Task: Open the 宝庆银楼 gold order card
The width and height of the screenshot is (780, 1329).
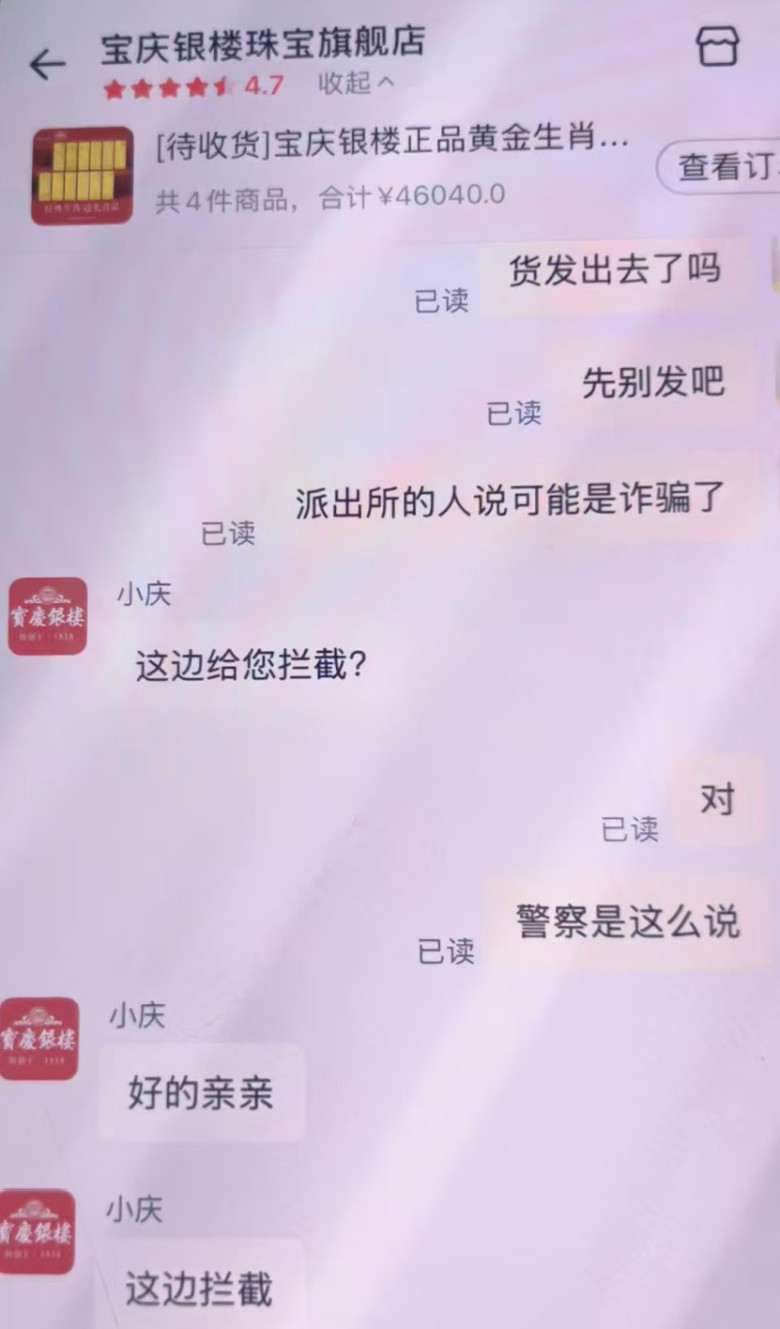Action: [392, 172]
